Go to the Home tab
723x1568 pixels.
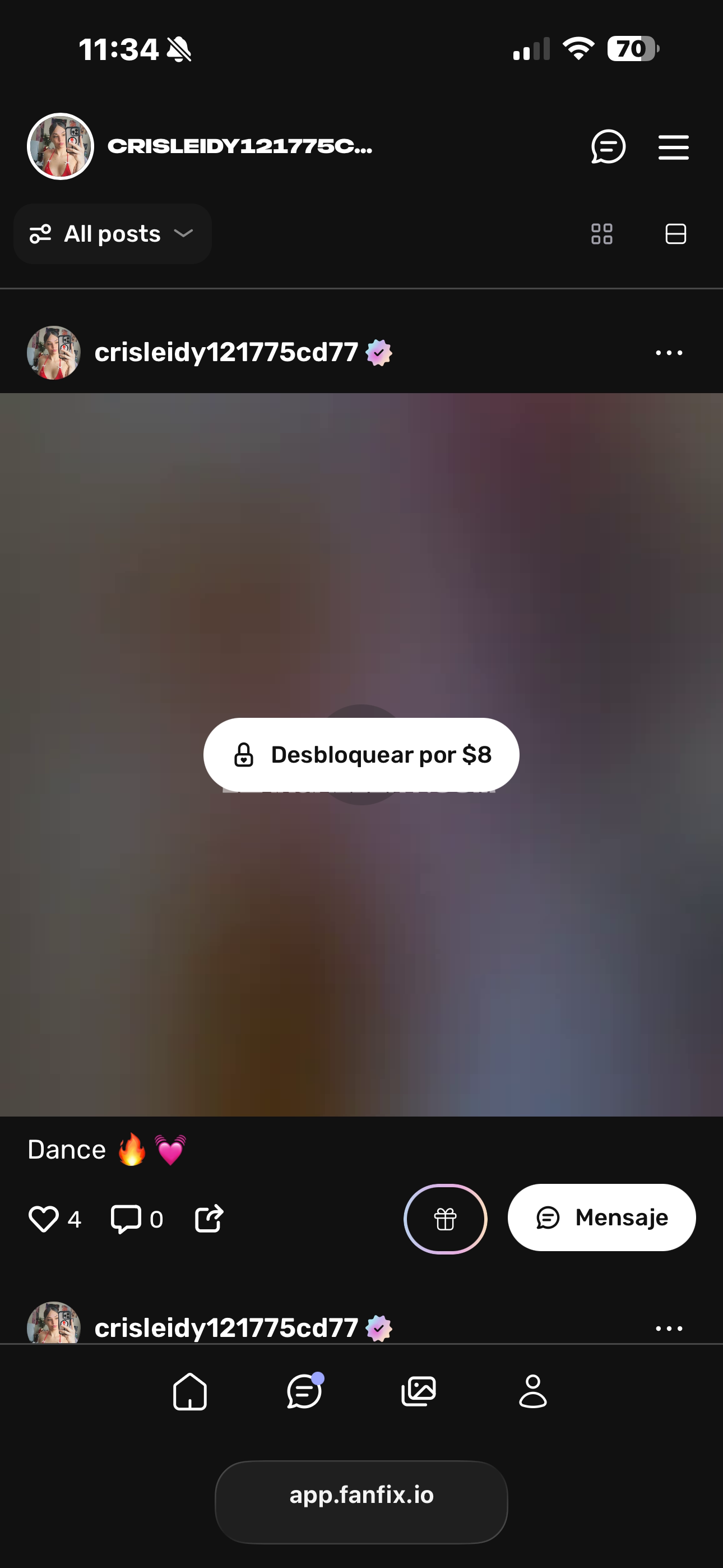190,1391
